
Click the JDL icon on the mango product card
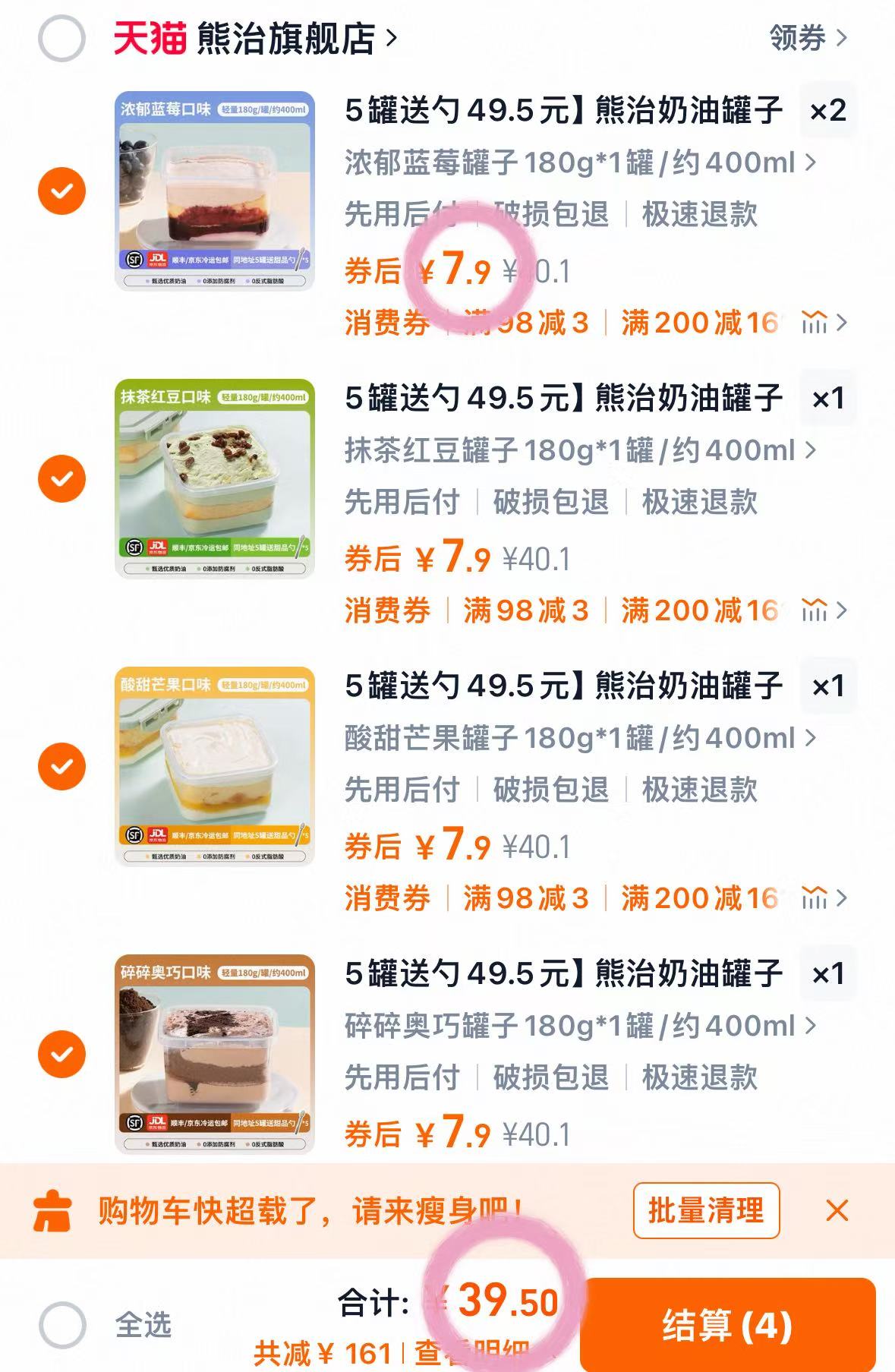tap(157, 833)
